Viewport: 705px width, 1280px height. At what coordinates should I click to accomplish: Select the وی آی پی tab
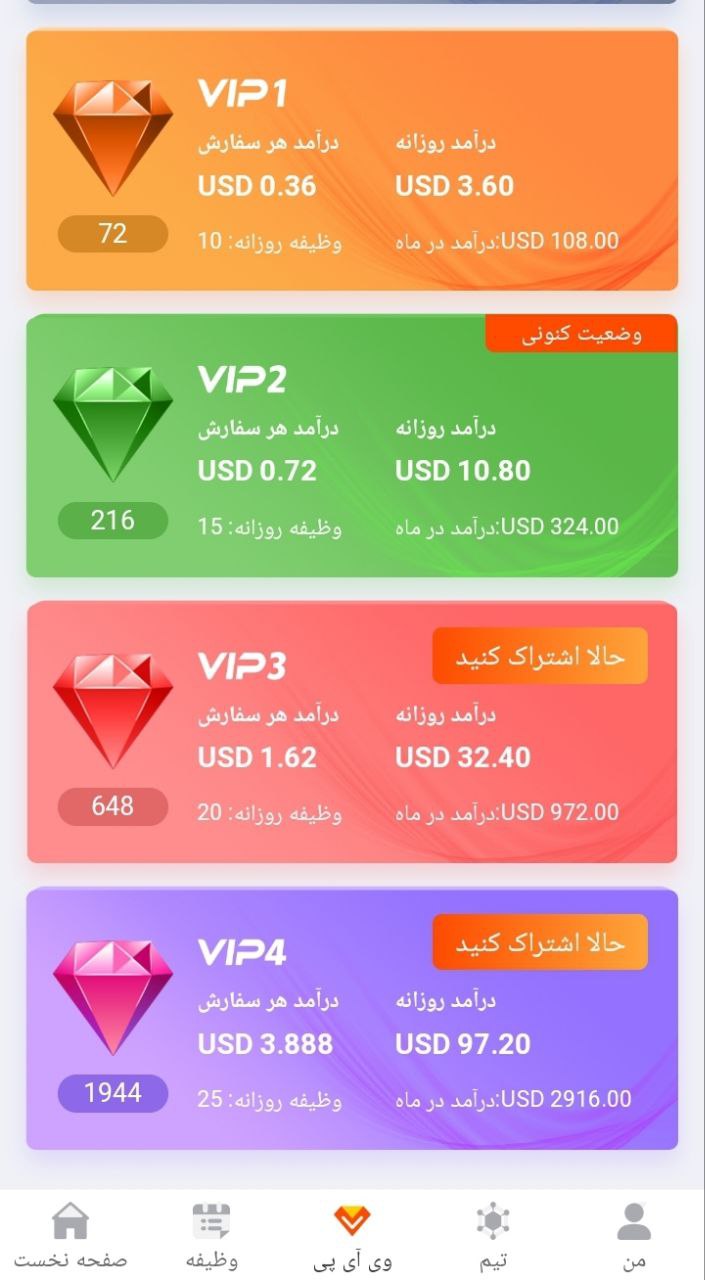click(352, 1236)
